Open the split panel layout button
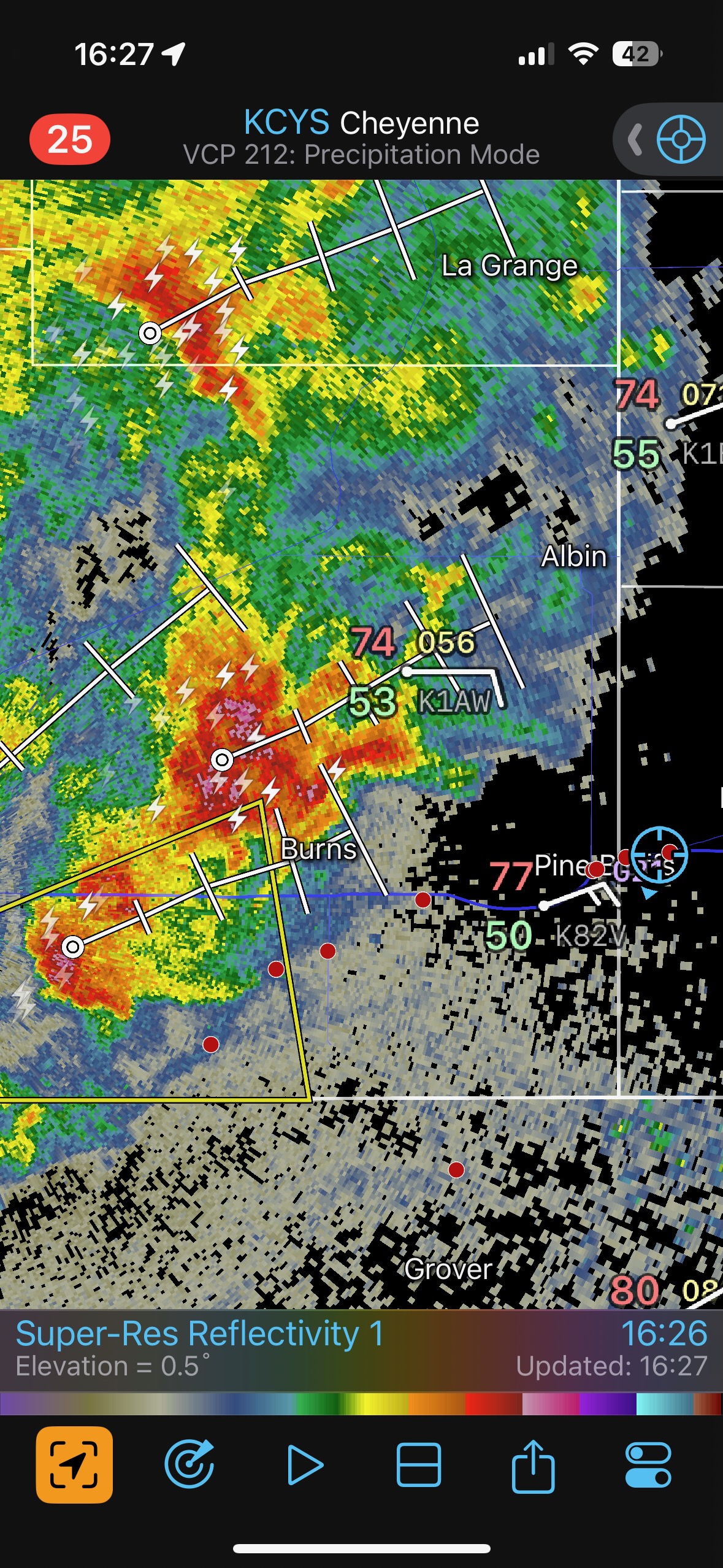723x1568 pixels. (419, 1464)
